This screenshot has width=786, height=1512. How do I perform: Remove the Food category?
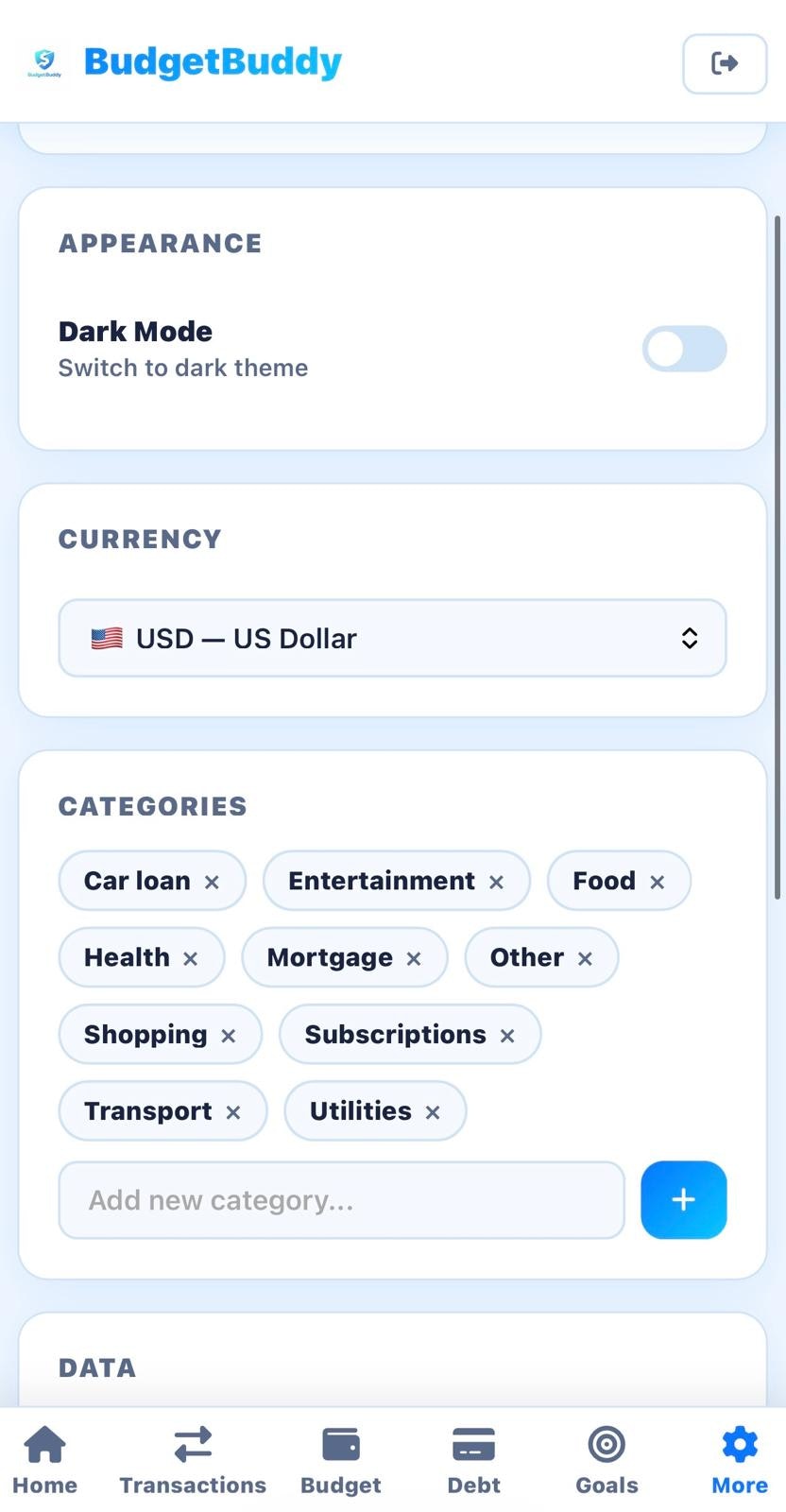tap(657, 882)
